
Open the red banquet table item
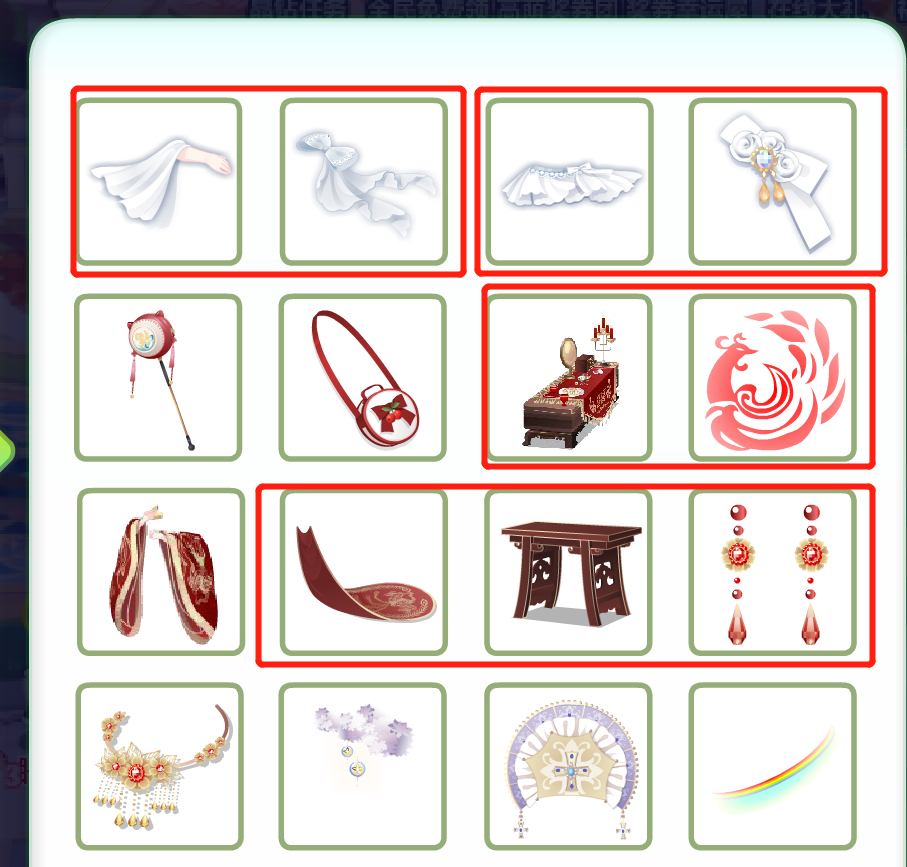pos(569,377)
